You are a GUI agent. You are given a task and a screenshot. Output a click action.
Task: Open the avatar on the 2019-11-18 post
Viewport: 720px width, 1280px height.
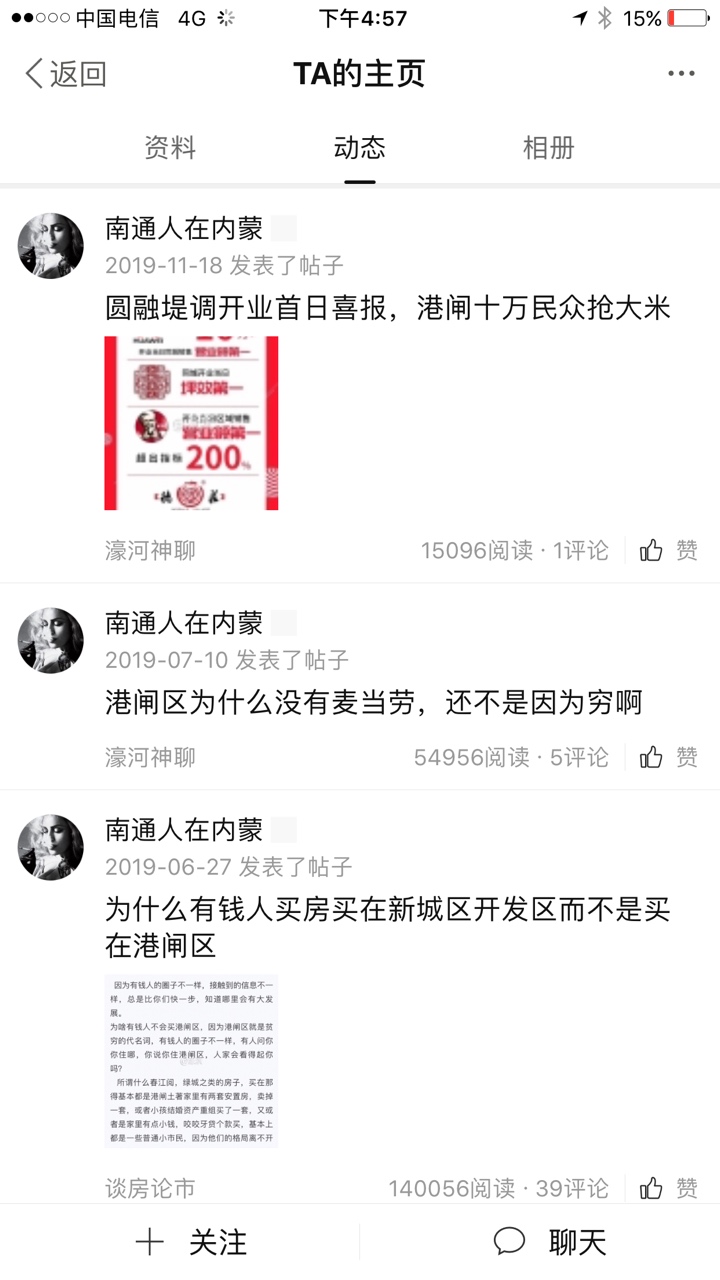tap(50, 245)
